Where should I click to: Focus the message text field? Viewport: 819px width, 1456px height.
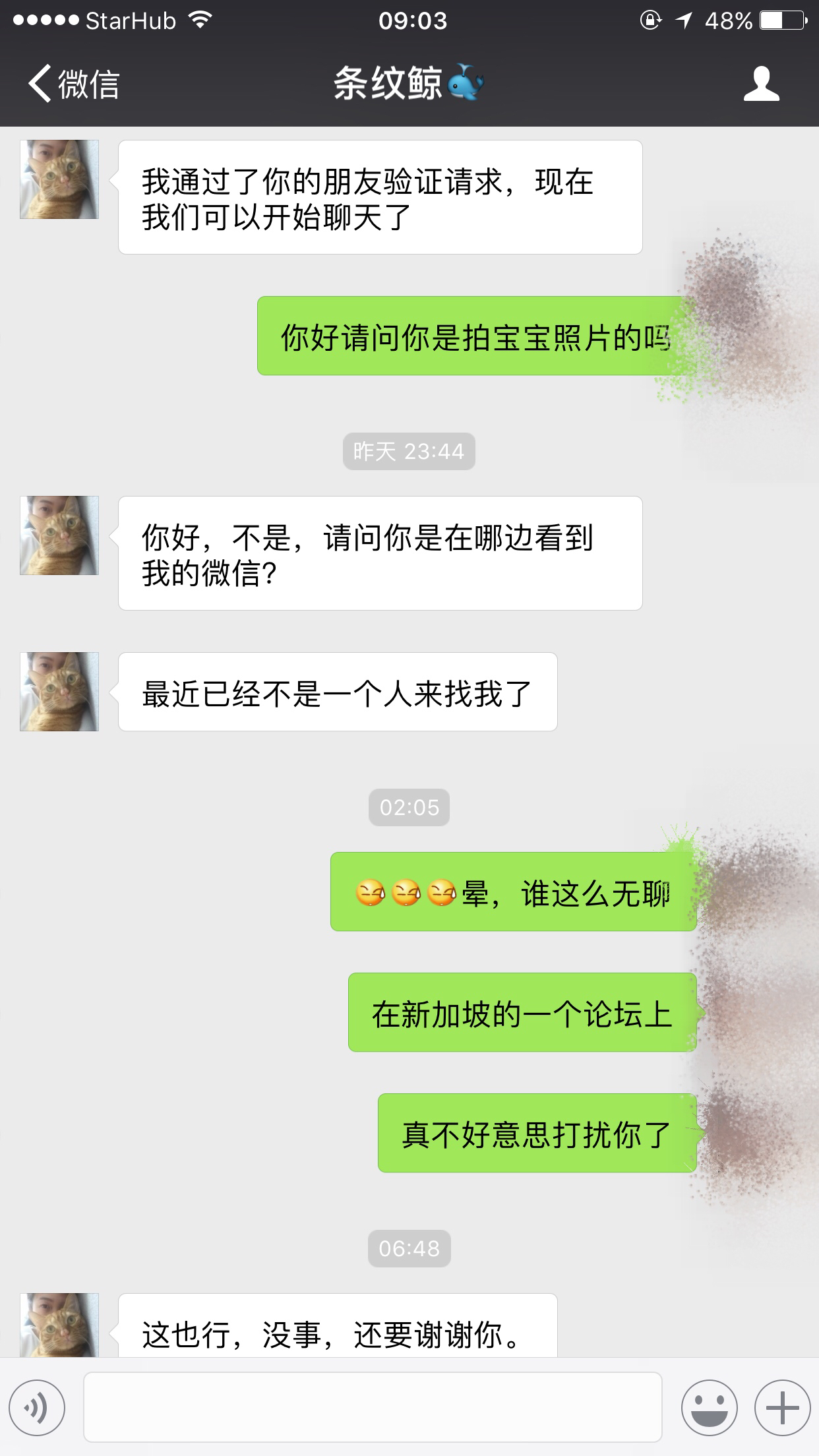373,1407
